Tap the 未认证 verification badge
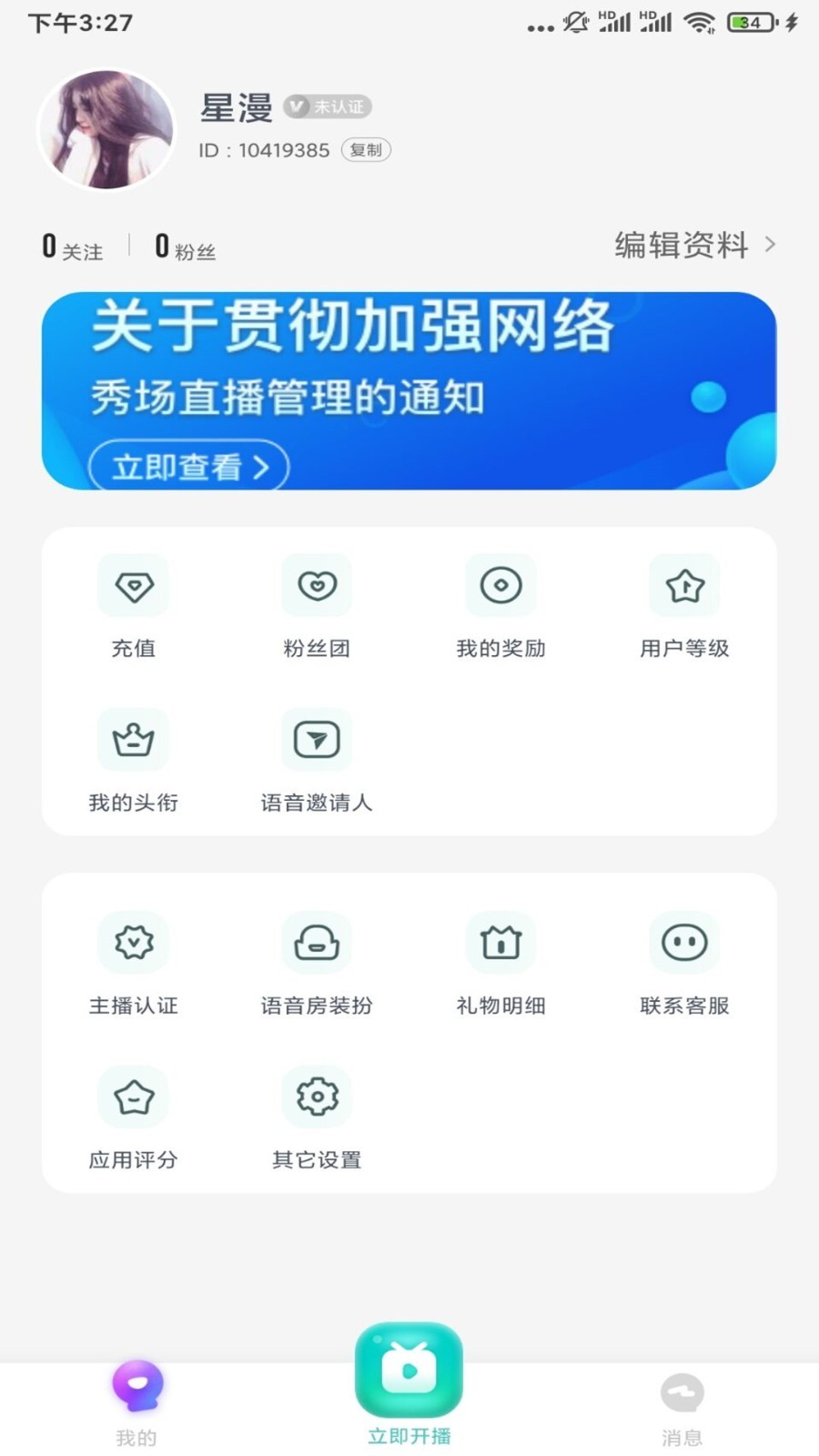This screenshot has height=1456, width=819. 328,106
